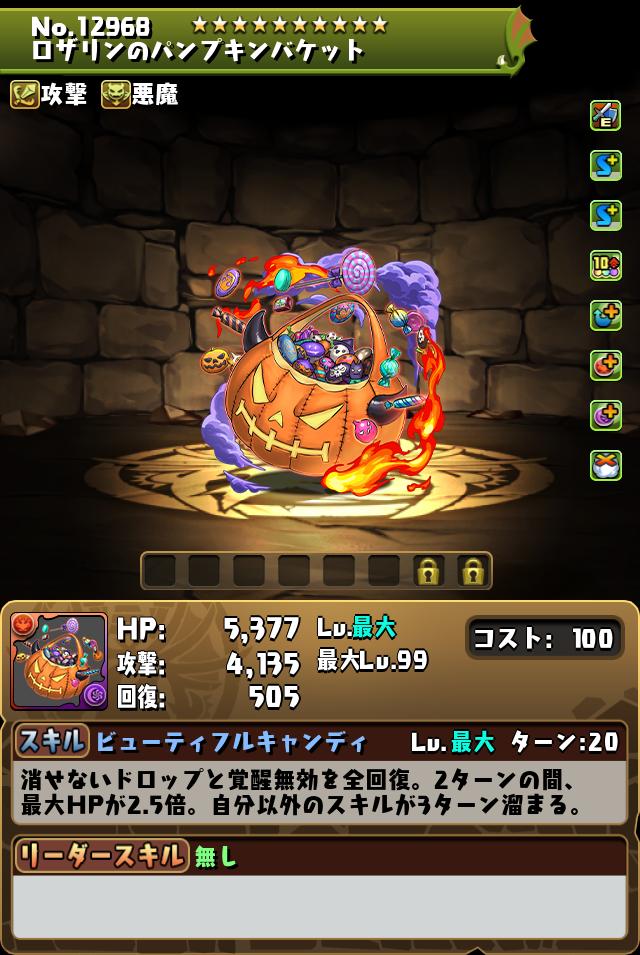640x955 pixels.
Task: Tap the 10 combo enhance awakening icon
Action: (605, 266)
